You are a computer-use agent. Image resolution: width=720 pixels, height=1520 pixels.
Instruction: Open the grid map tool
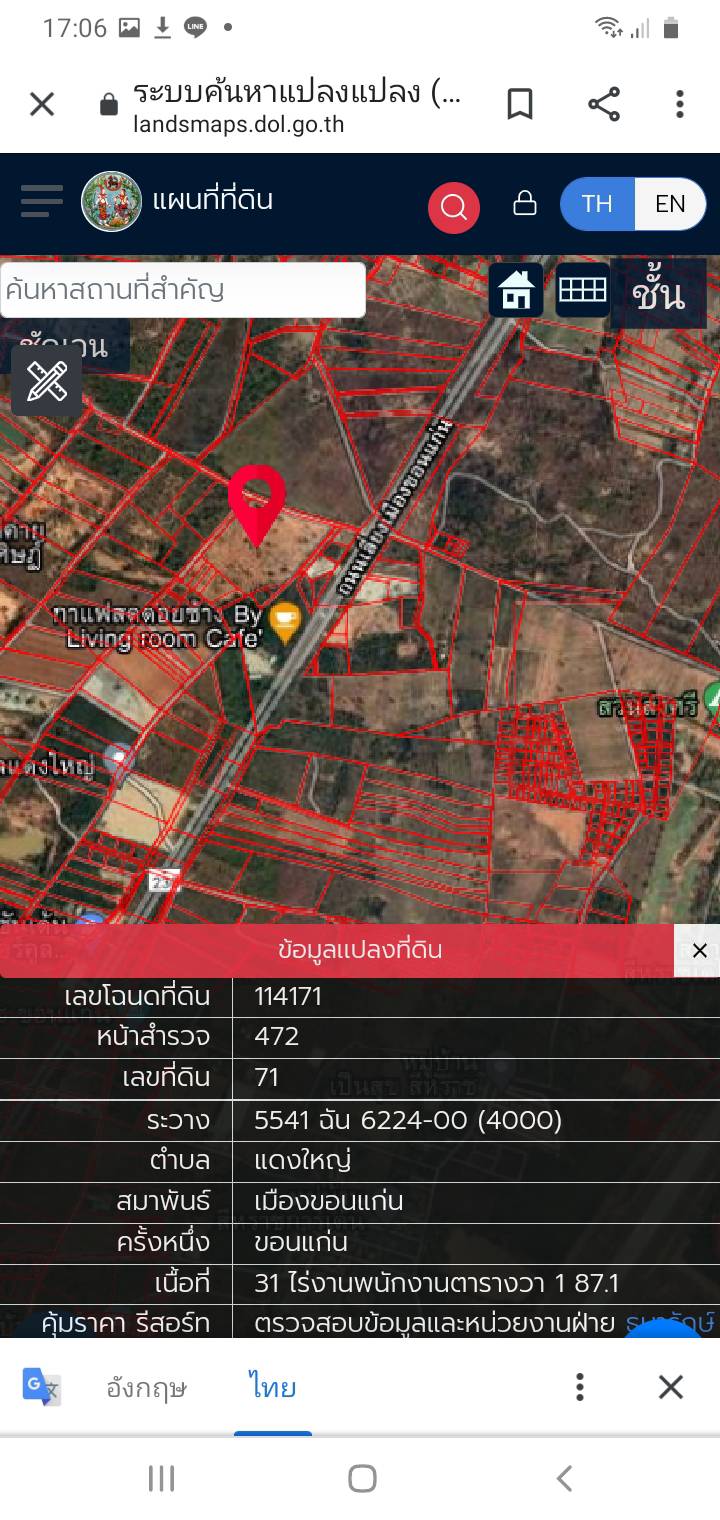point(582,291)
